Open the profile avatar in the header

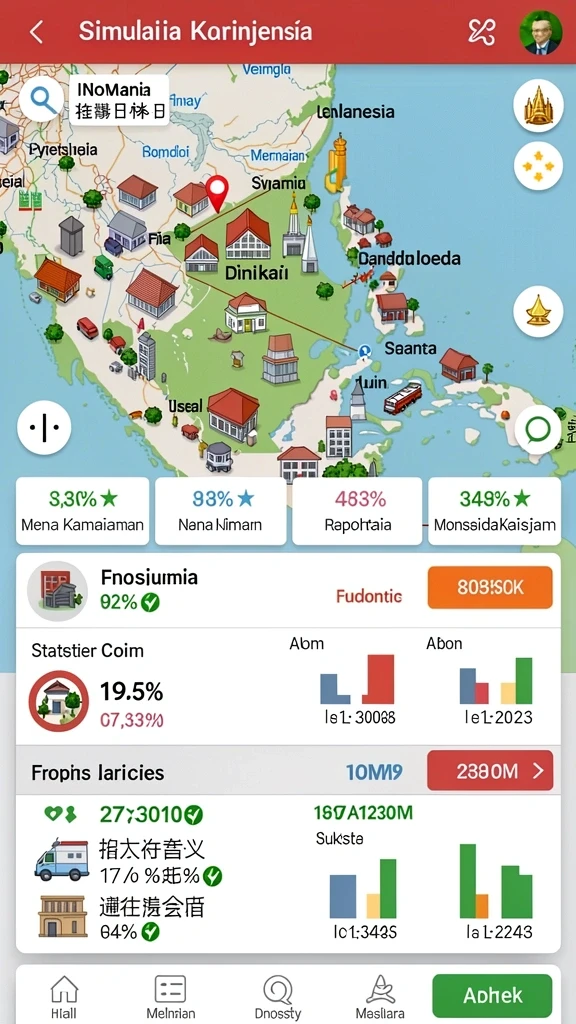pos(539,32)
